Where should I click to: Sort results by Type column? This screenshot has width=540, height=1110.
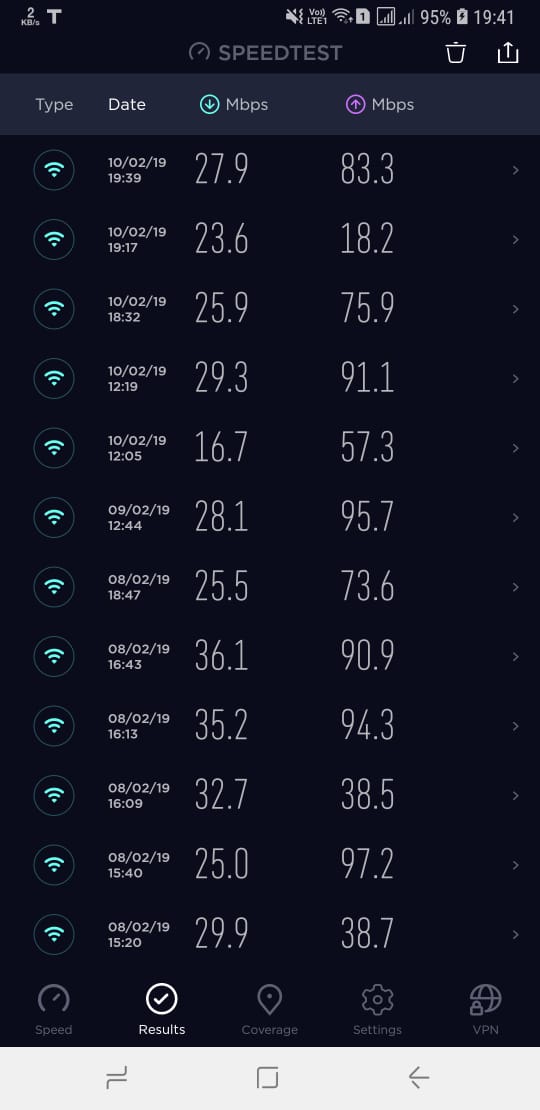click(x=54, y=104)
